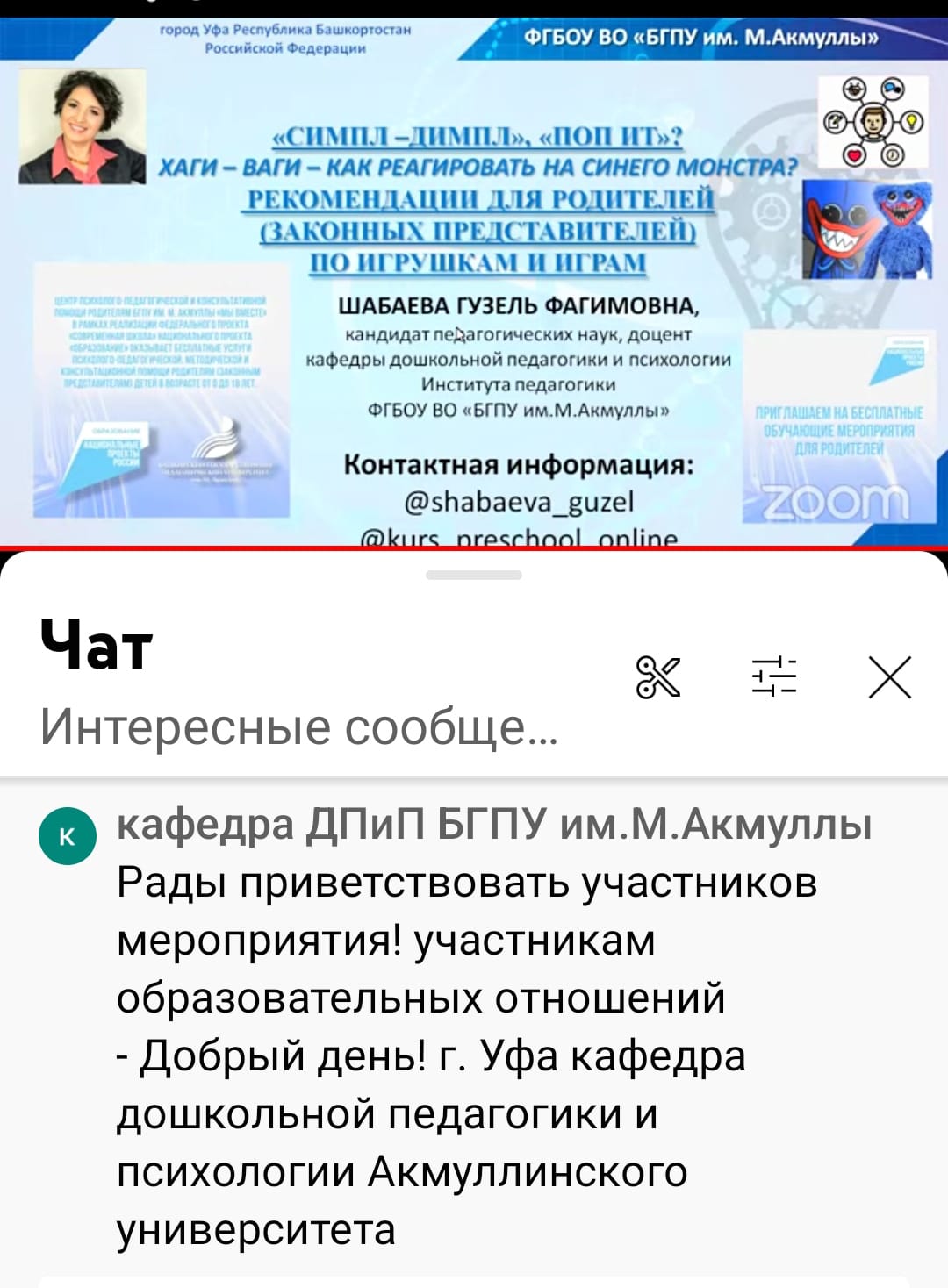Open the кафедра ДПиП БГПУ profile avatar
Screen dimensions: 948x1288
tap(68, 836)
